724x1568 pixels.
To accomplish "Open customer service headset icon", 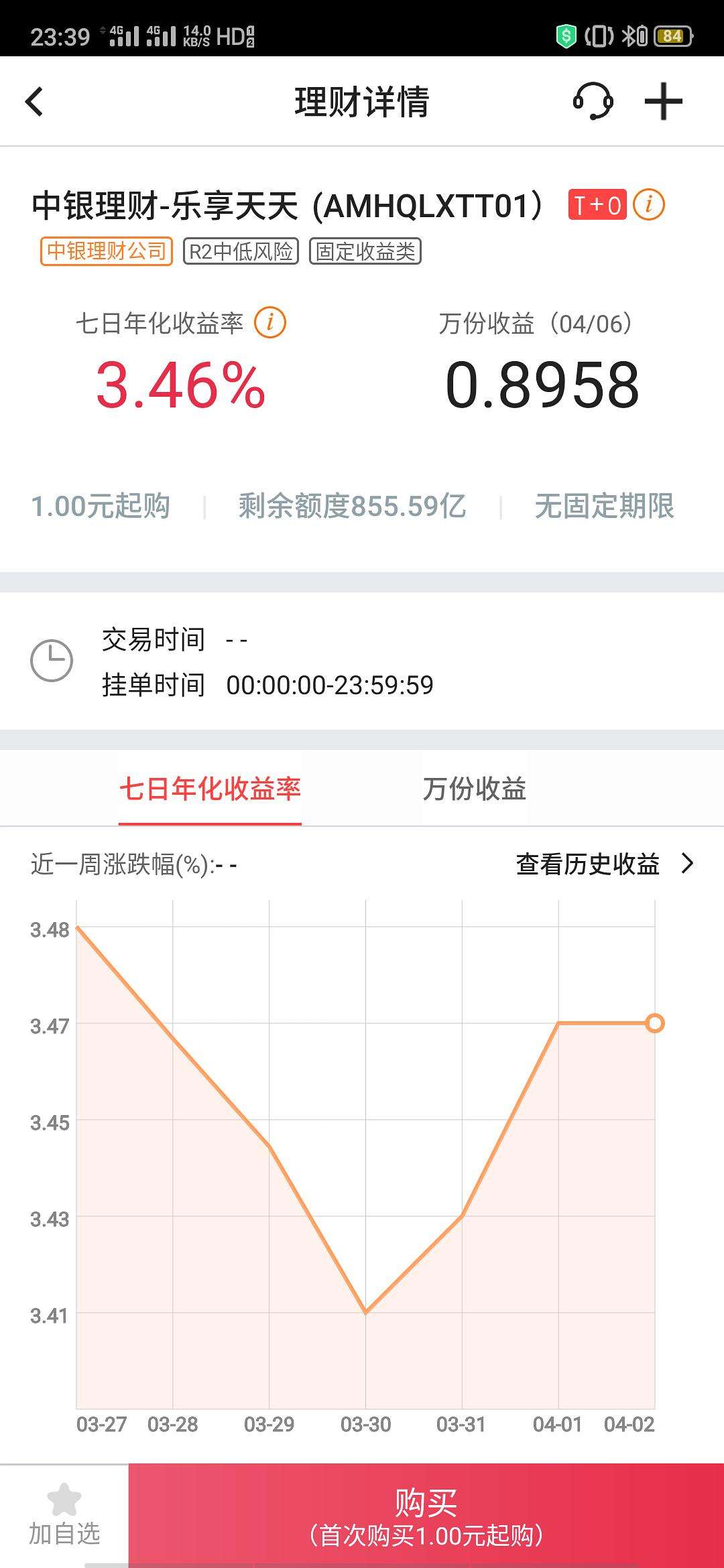I will point(593,102).
